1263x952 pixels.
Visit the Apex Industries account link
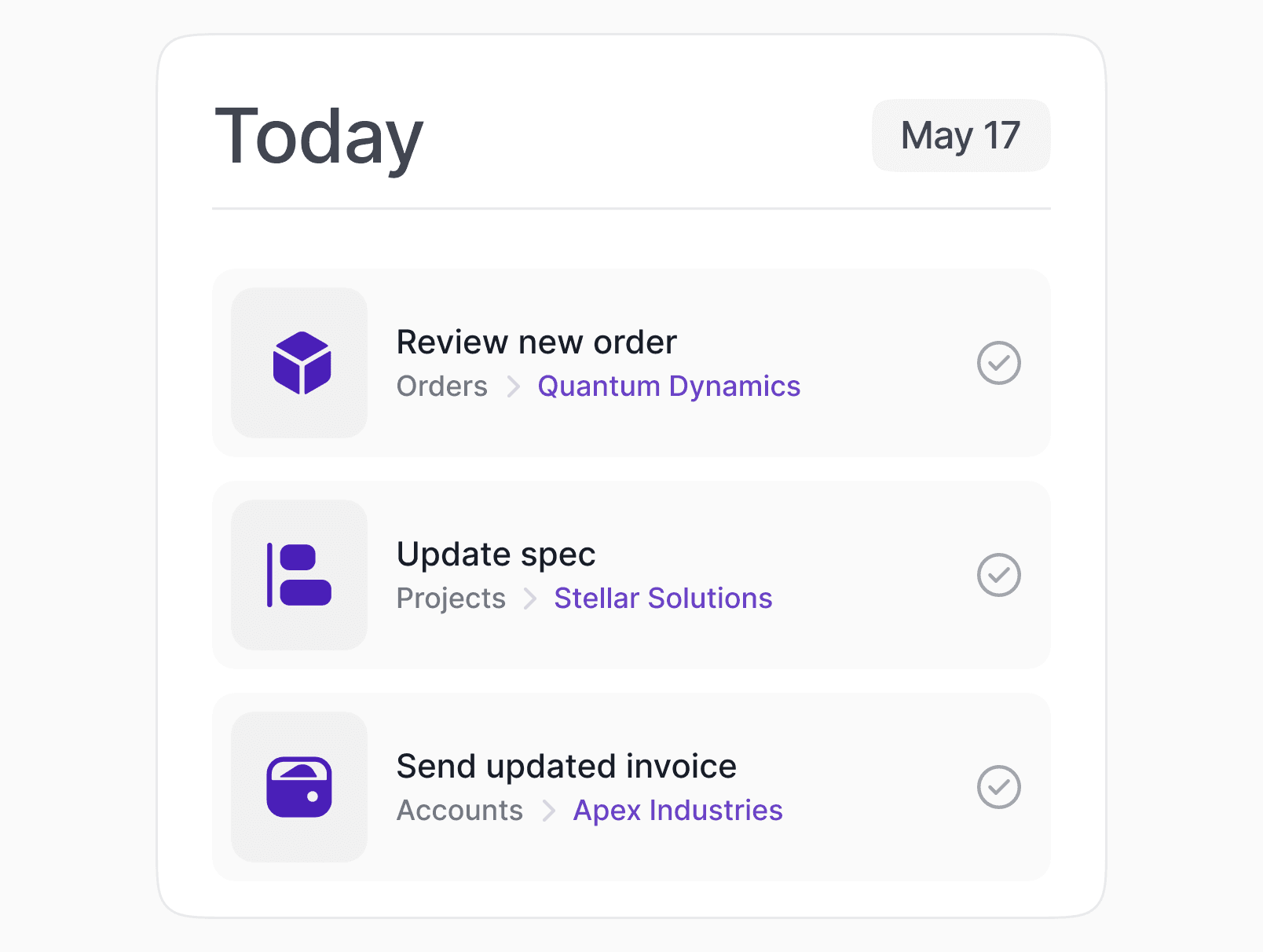[678, 811]
